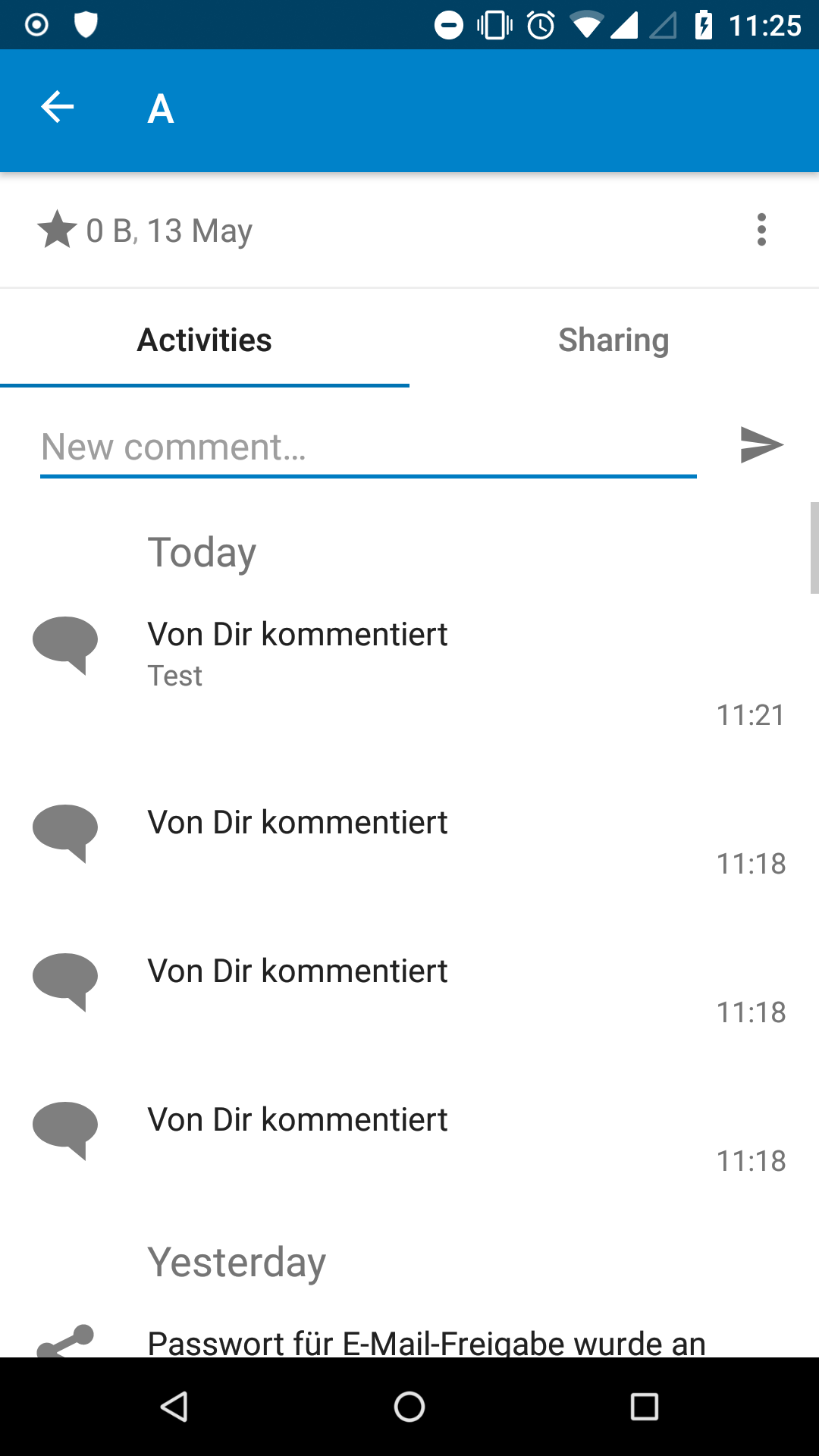Go back using the app bar arrow

click(58, 107)
